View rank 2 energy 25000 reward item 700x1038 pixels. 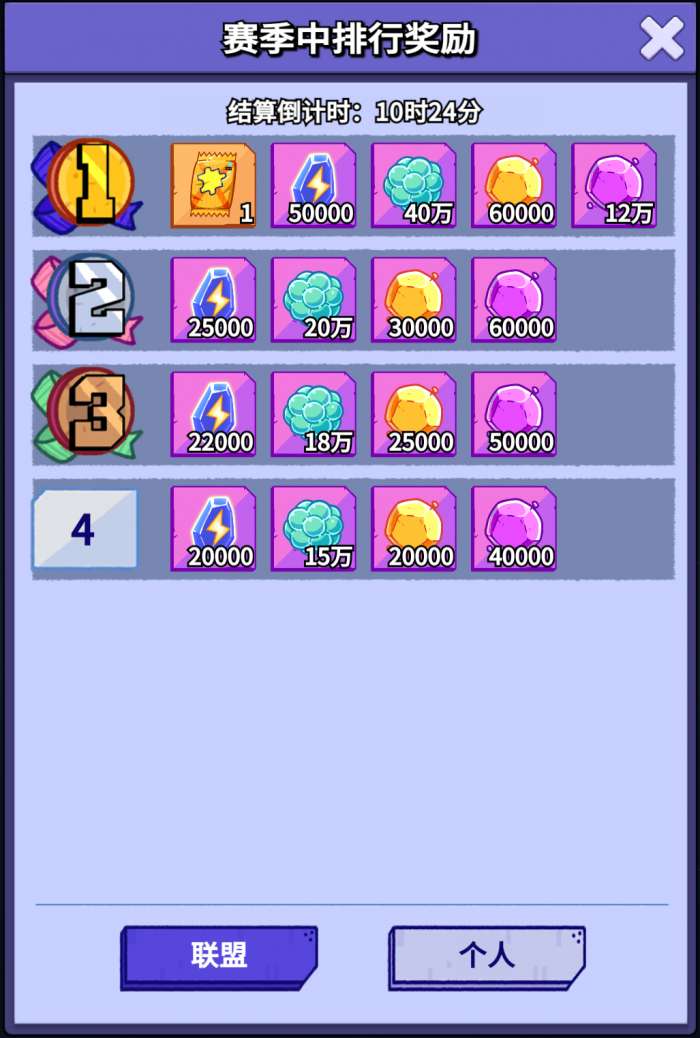(213, 300)
